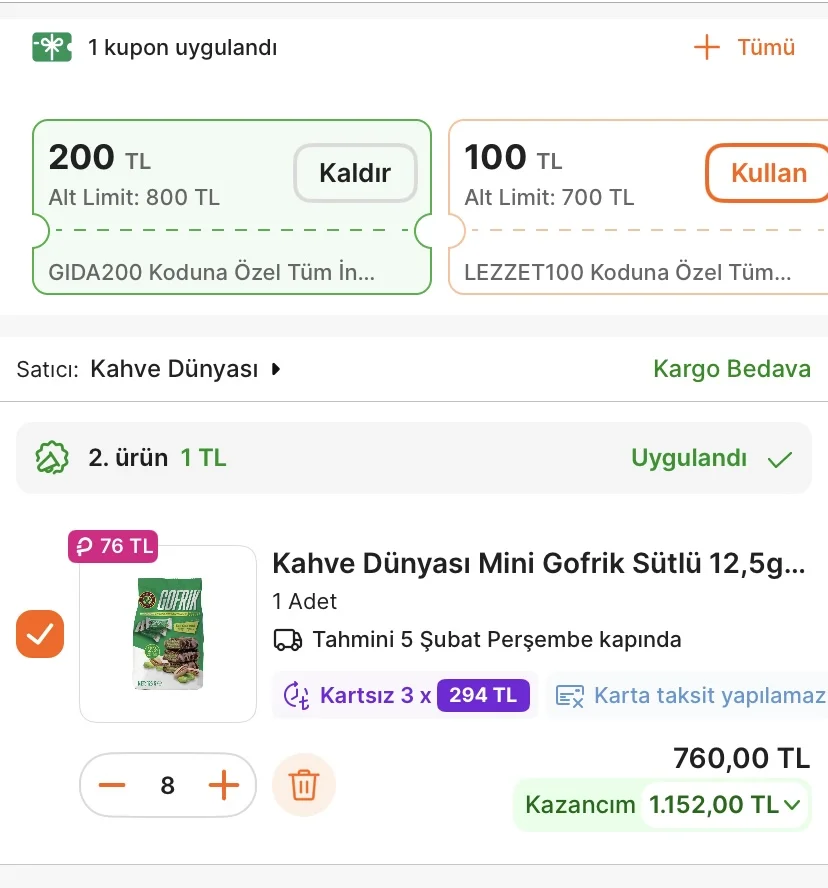
Task: Uncheck the Mini Gofrik product checkbox
Action: (x=40, y=634)
